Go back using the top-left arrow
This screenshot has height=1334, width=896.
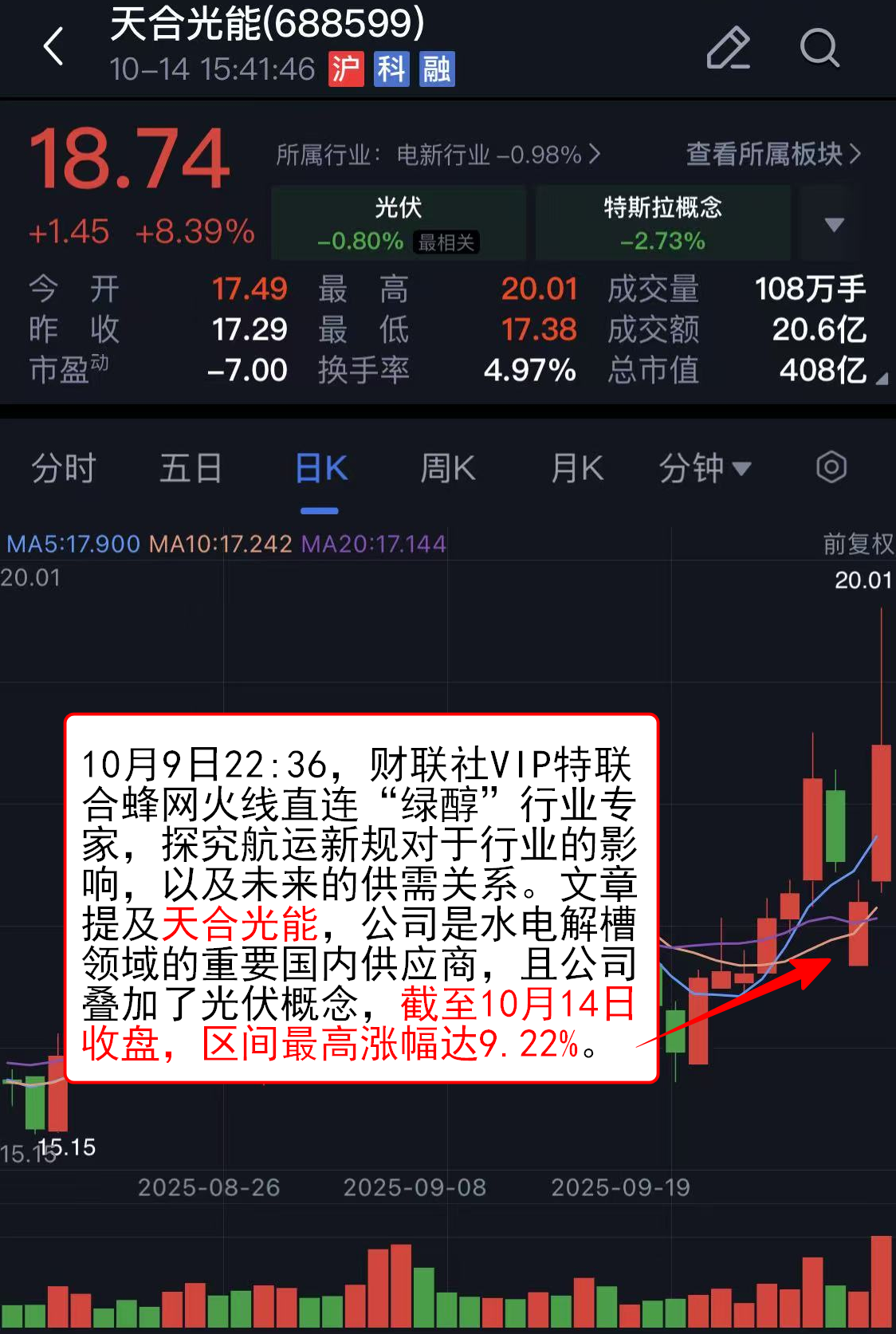pos(53,47)
